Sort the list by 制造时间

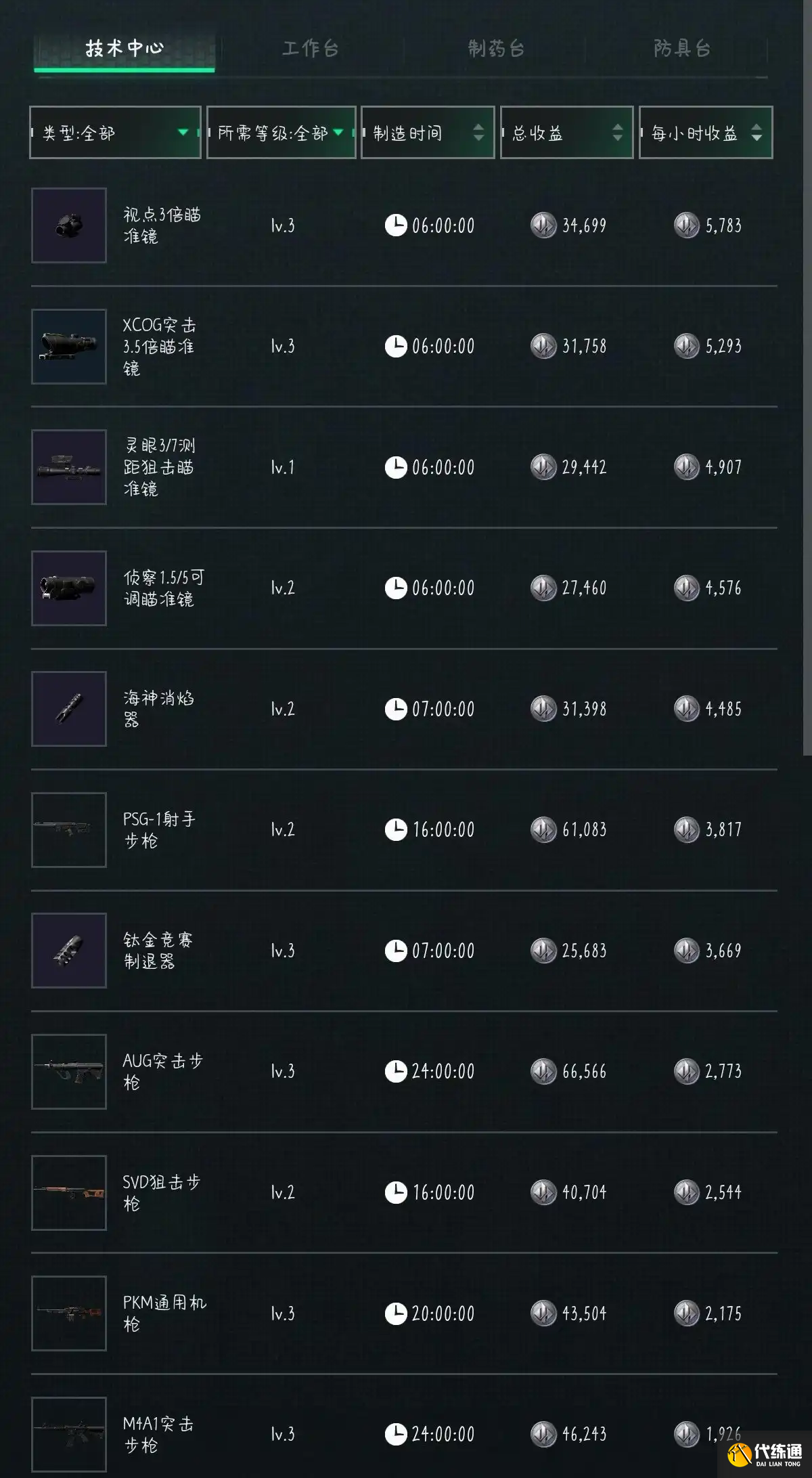click(428, 133)
